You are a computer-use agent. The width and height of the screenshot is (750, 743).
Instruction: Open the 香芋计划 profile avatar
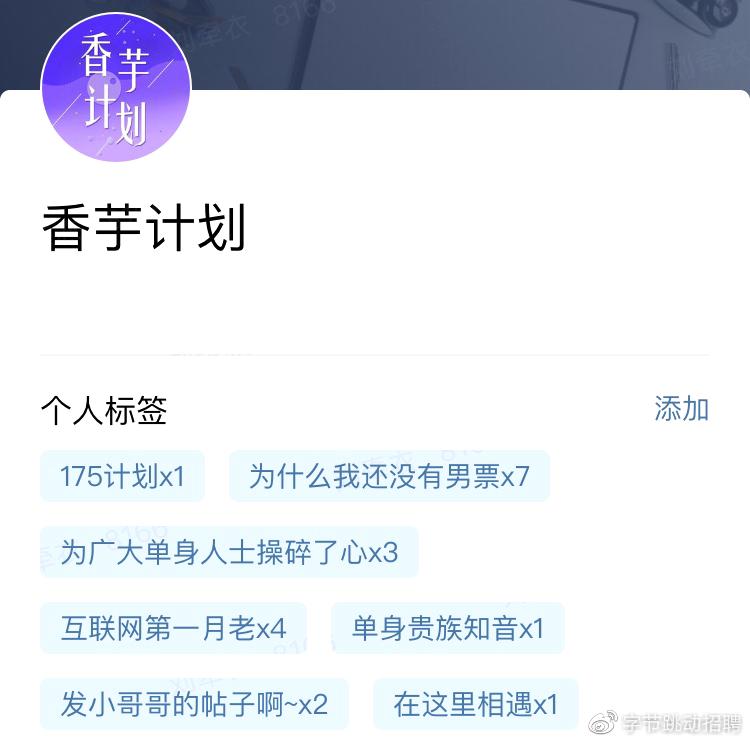pos(116,88)
